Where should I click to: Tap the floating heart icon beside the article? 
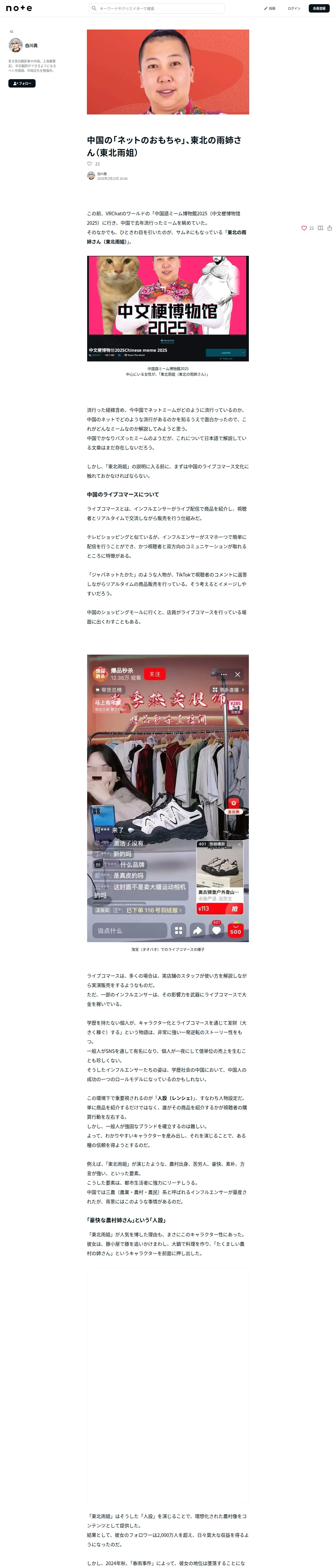pyautogui.click(x=304, y=228)
